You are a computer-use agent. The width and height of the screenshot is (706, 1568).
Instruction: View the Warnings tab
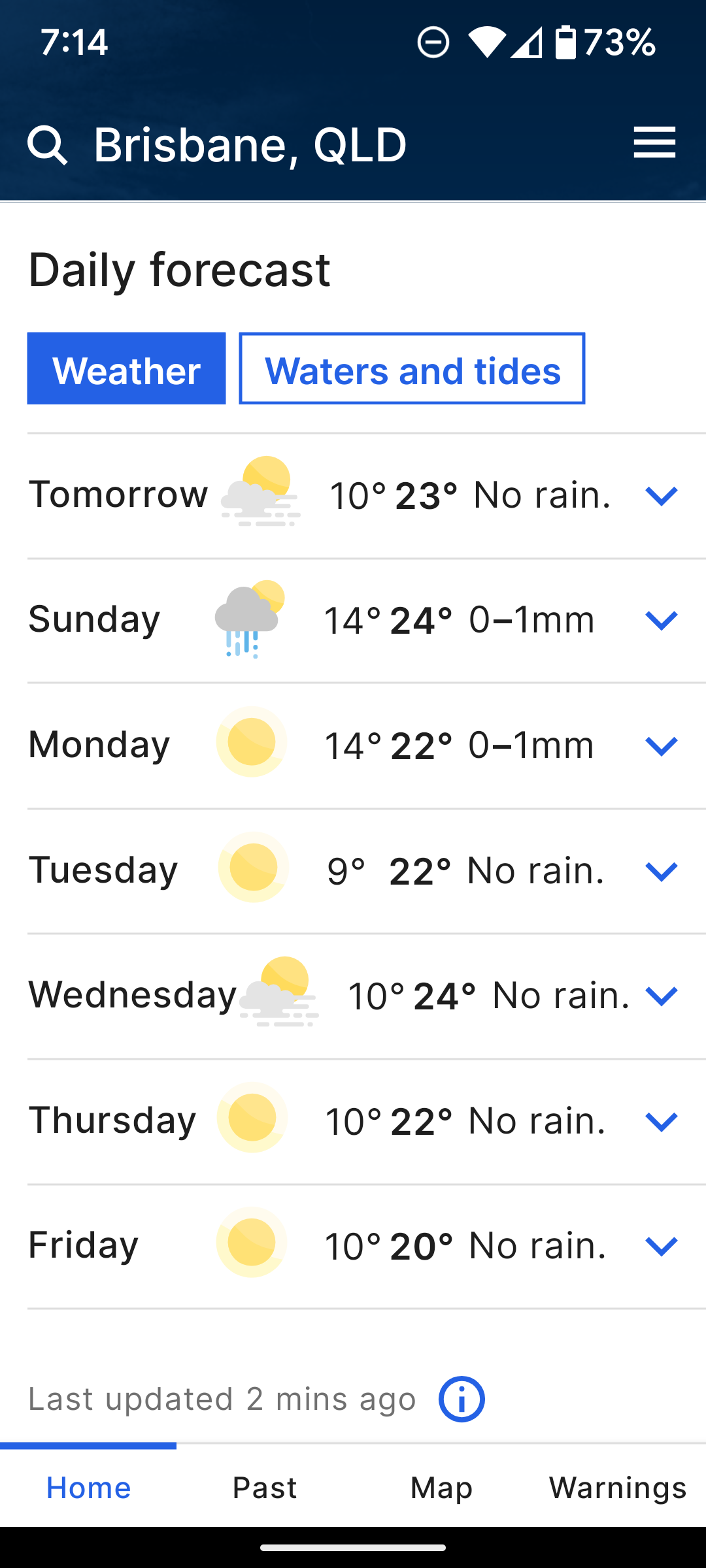point(618,1488)
